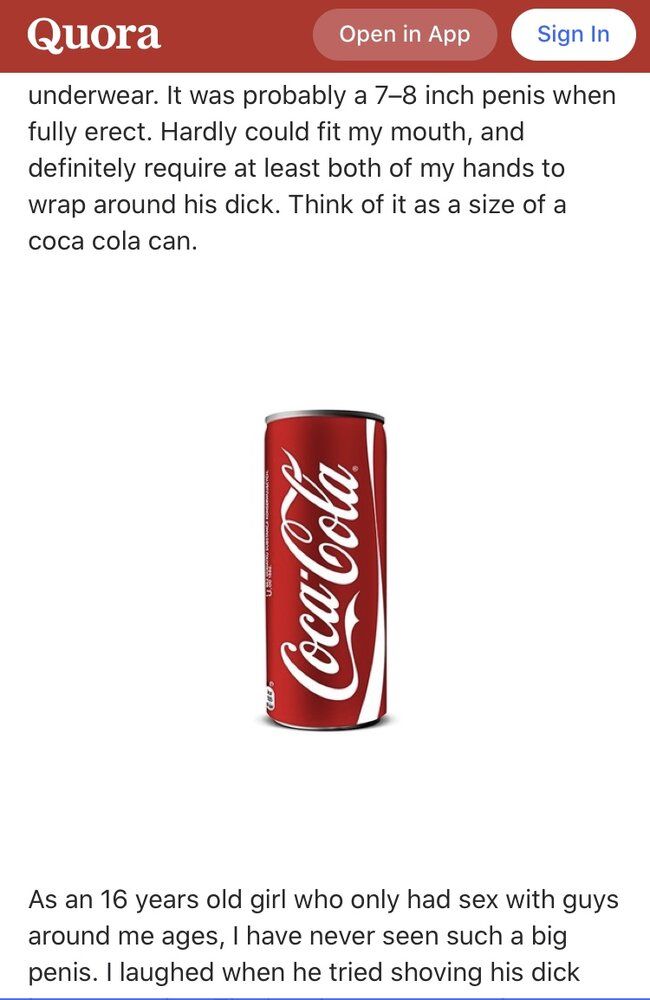Viewport: 650px width, 1000px height.
Task: Tap the Sign In button
Action: (573, 35)
